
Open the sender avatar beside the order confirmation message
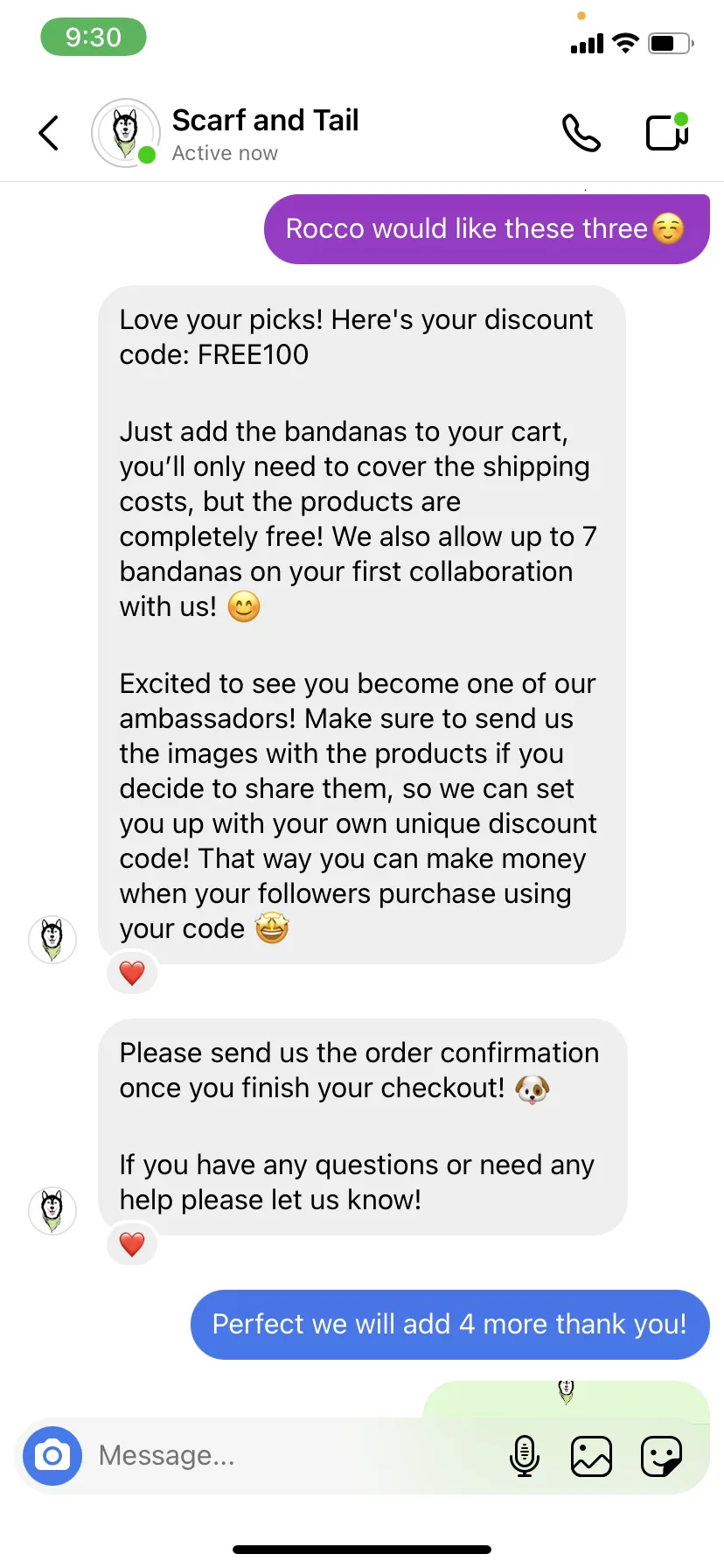click(x=52, y=1211)
